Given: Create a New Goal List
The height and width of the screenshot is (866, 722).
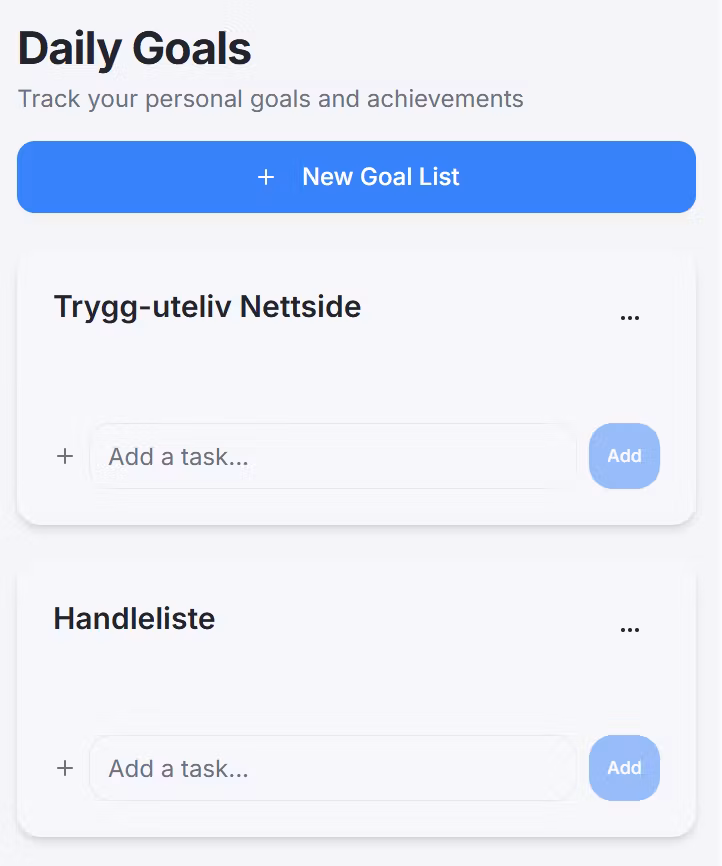Looking at the screenshot, I should 356,177.
